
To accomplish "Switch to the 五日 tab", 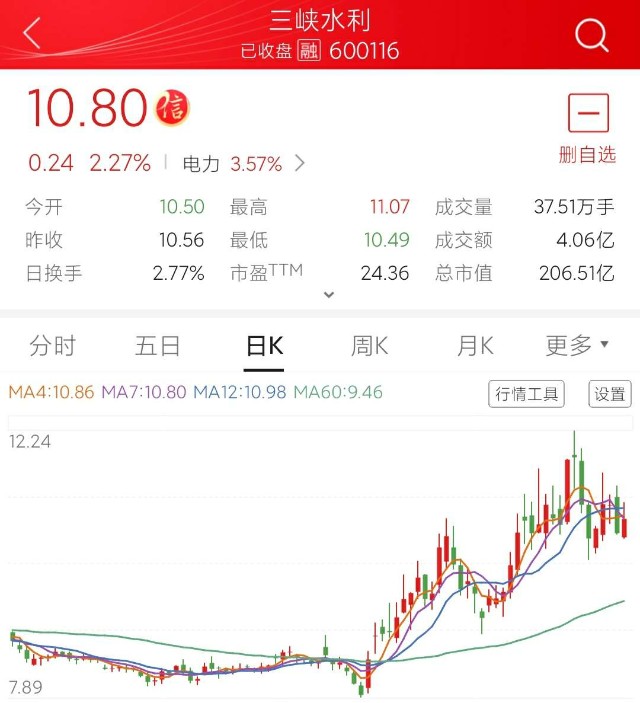I will click(157, 346).
